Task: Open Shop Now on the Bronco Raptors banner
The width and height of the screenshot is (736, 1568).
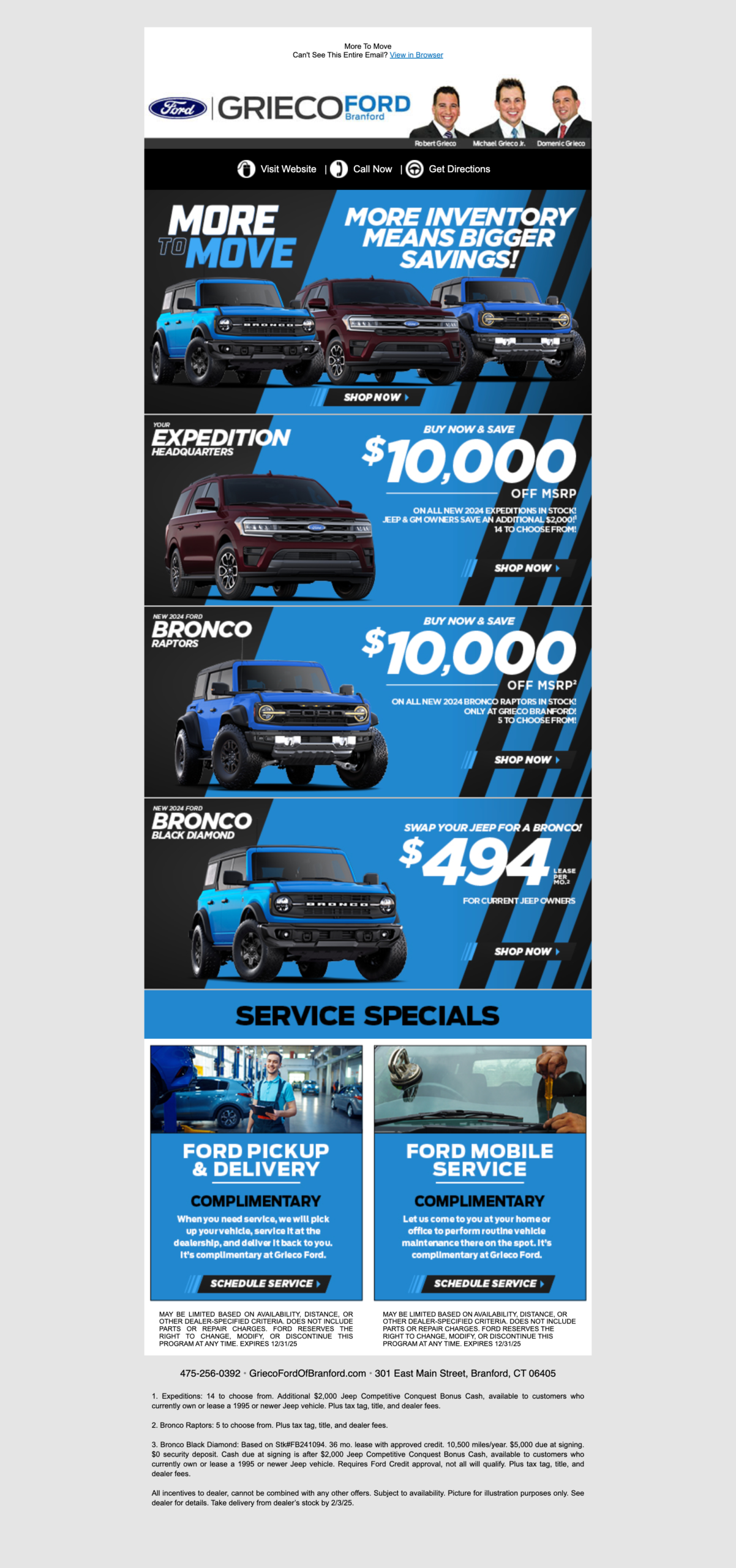Action: [x=526, y=760]
